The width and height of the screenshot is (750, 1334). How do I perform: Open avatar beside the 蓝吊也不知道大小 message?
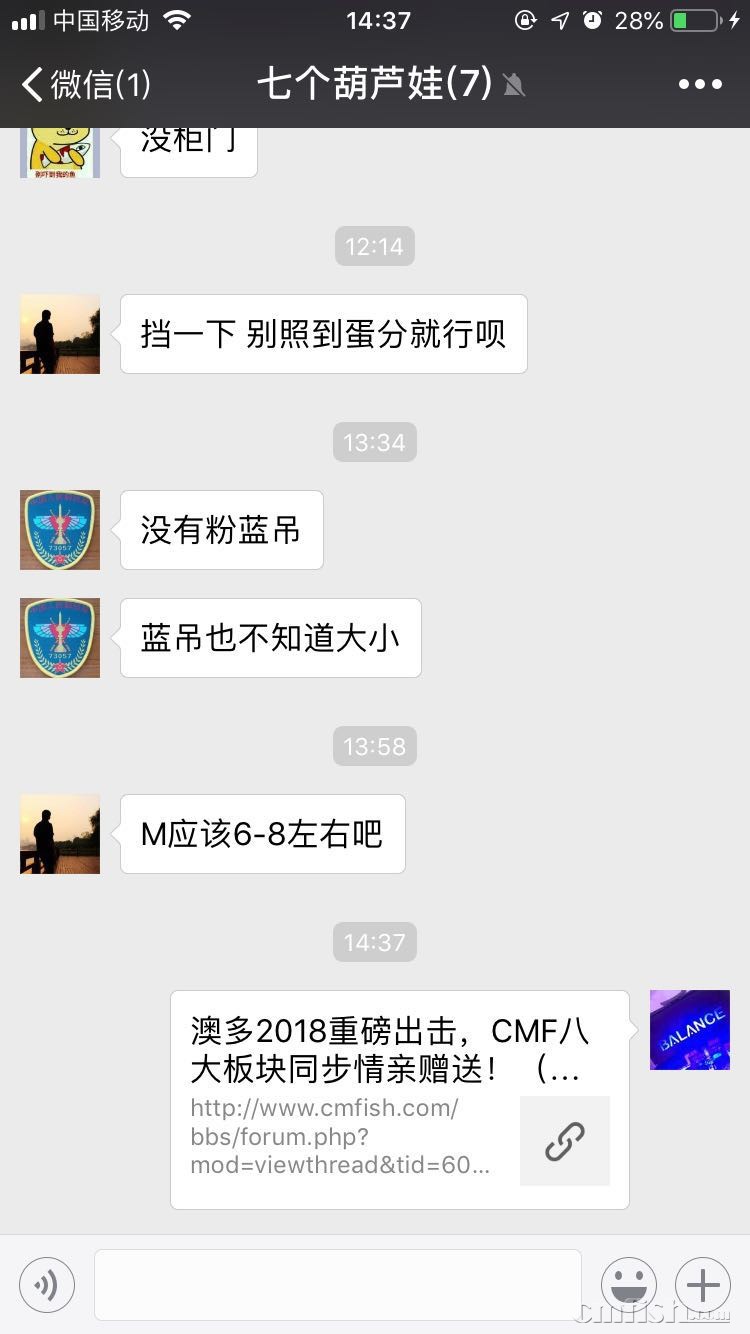[x=60, y=638]
